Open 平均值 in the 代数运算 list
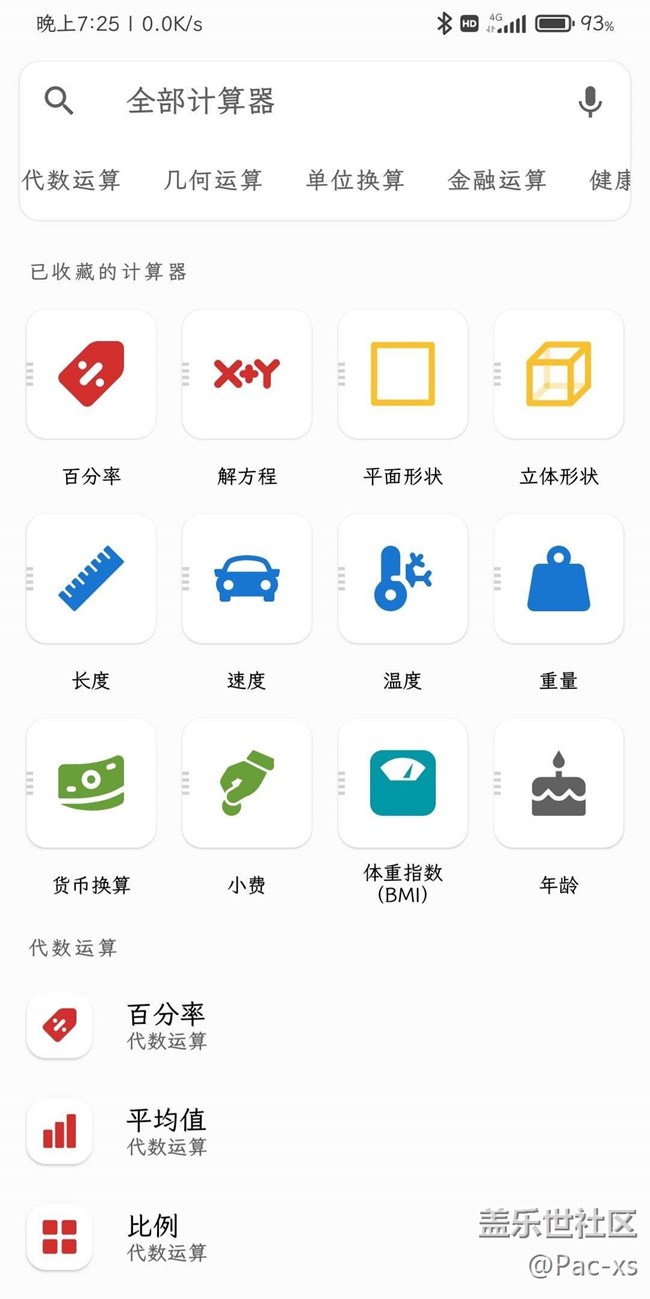Image resolution: width=650 pixels, height=1299 pixels. (325, 1131)
